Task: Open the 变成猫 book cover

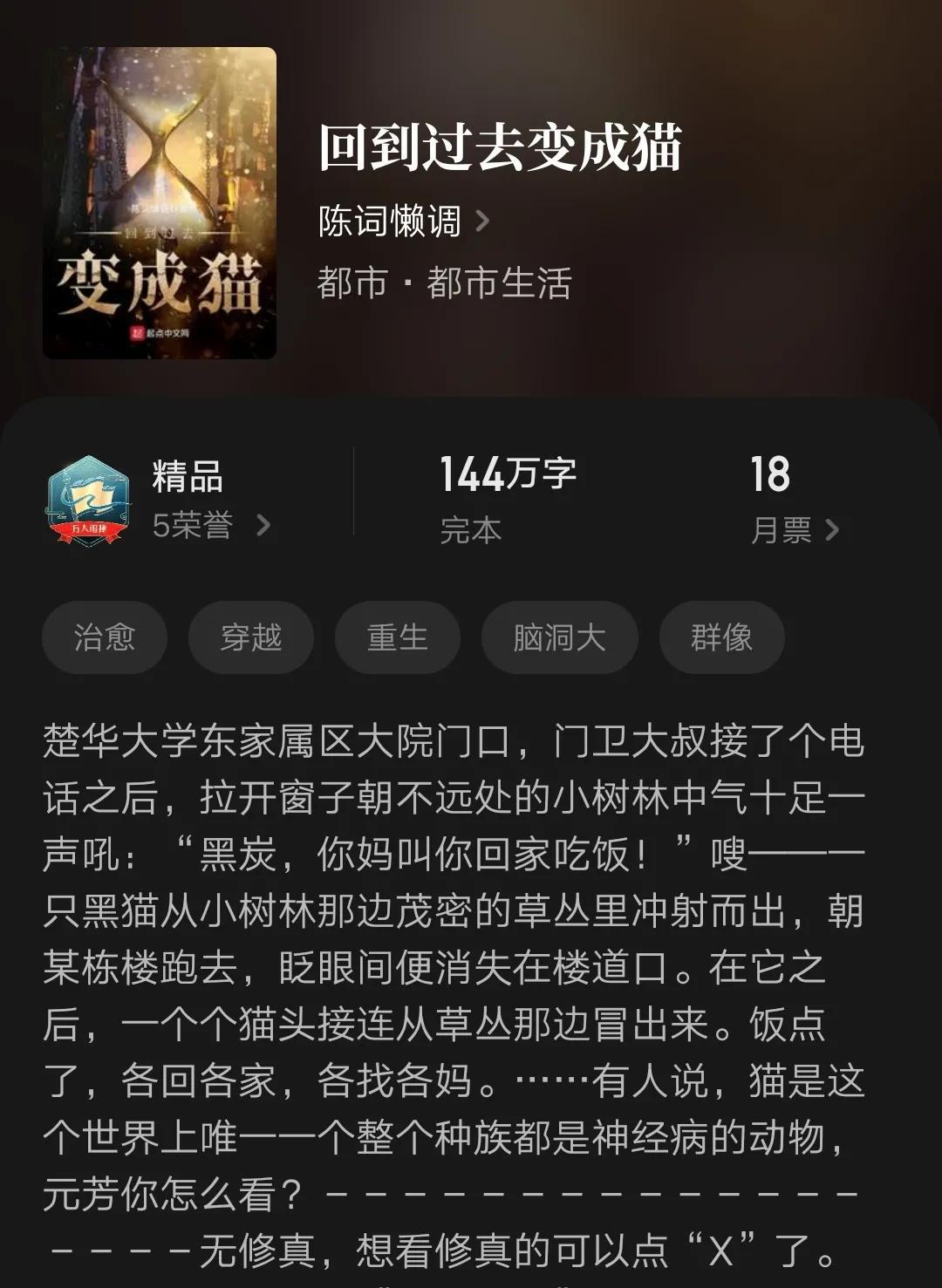Action: tap(160, 203)
